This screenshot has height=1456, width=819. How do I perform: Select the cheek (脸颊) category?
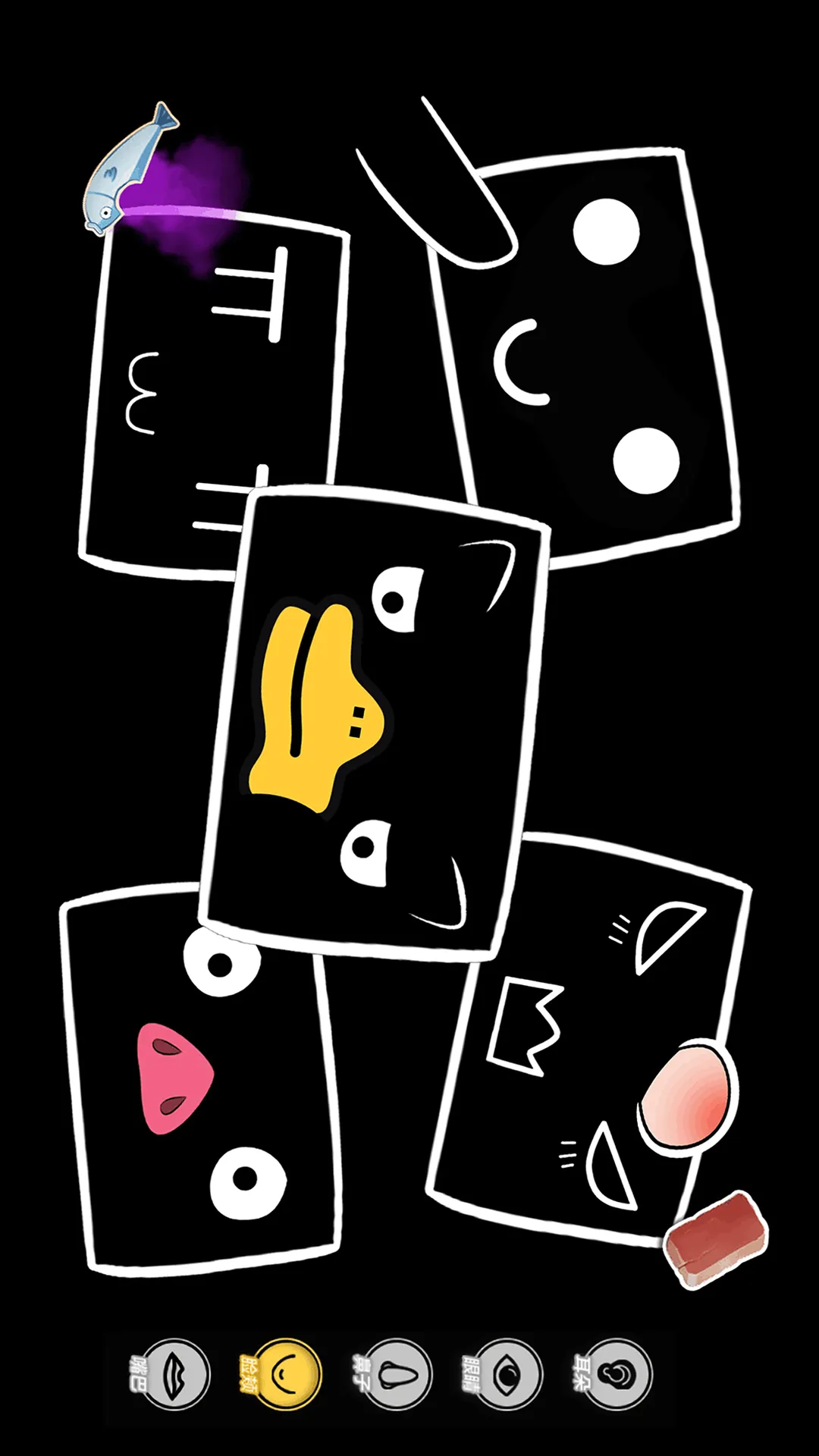point(282,1374)
